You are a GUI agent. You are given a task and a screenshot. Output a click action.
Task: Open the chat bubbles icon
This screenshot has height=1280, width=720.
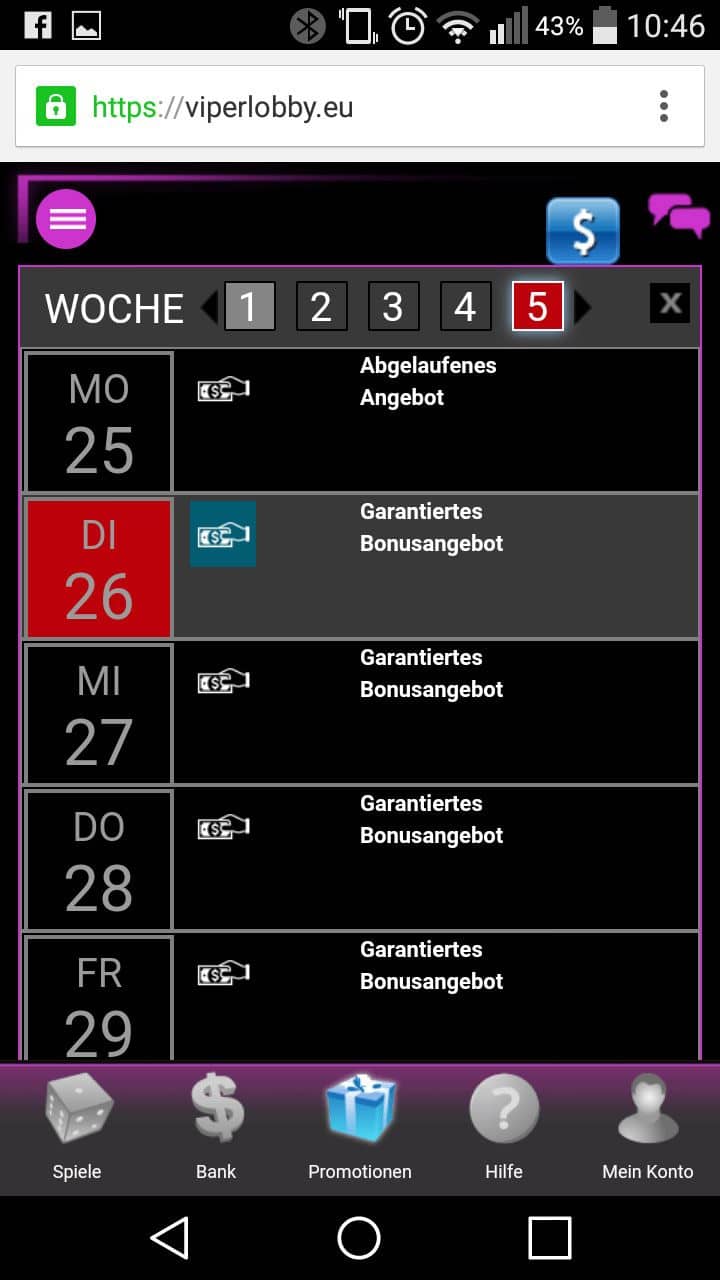pyautogui.click(x=679, y=215)
